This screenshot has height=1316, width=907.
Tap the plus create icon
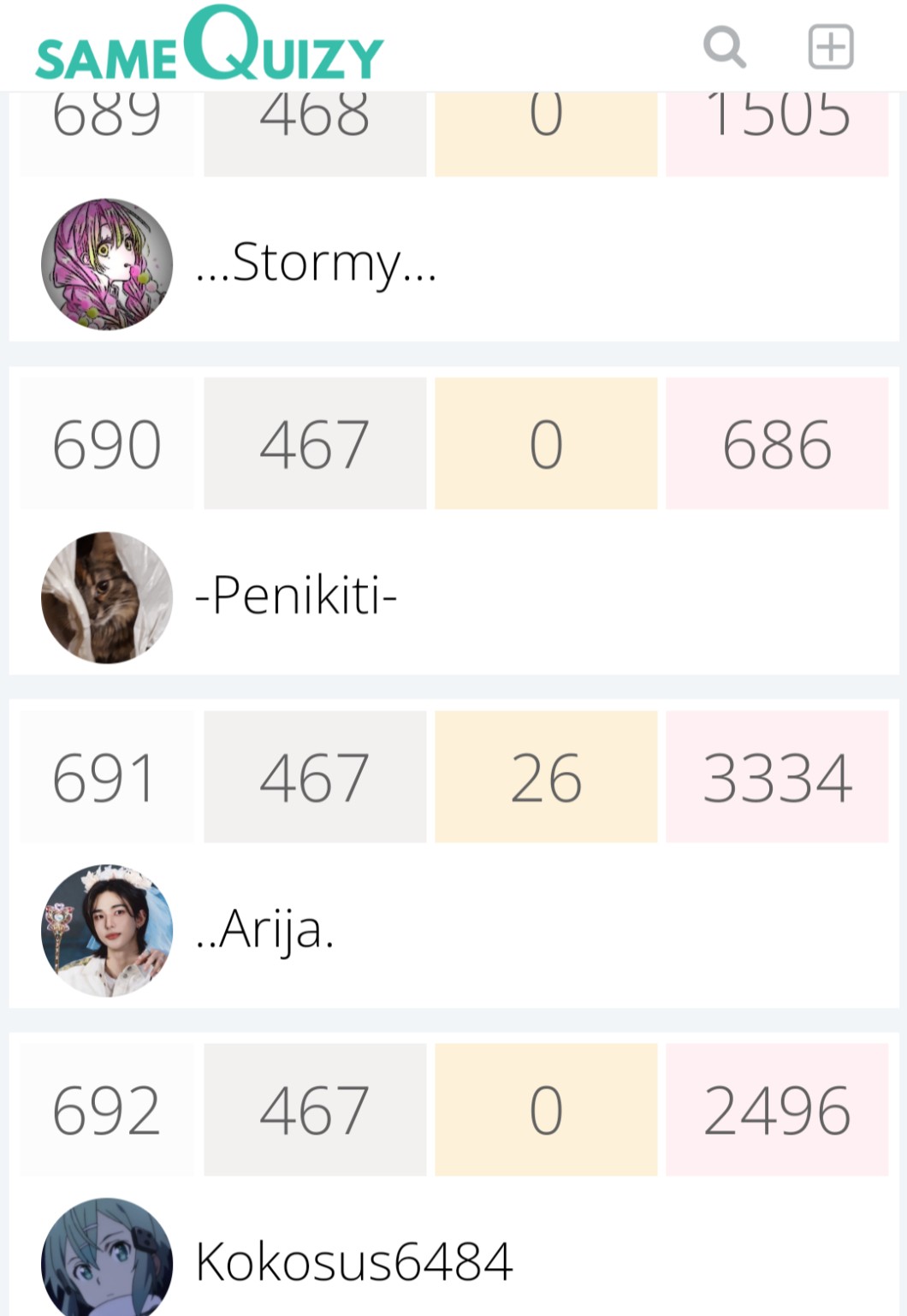[831, 46]
